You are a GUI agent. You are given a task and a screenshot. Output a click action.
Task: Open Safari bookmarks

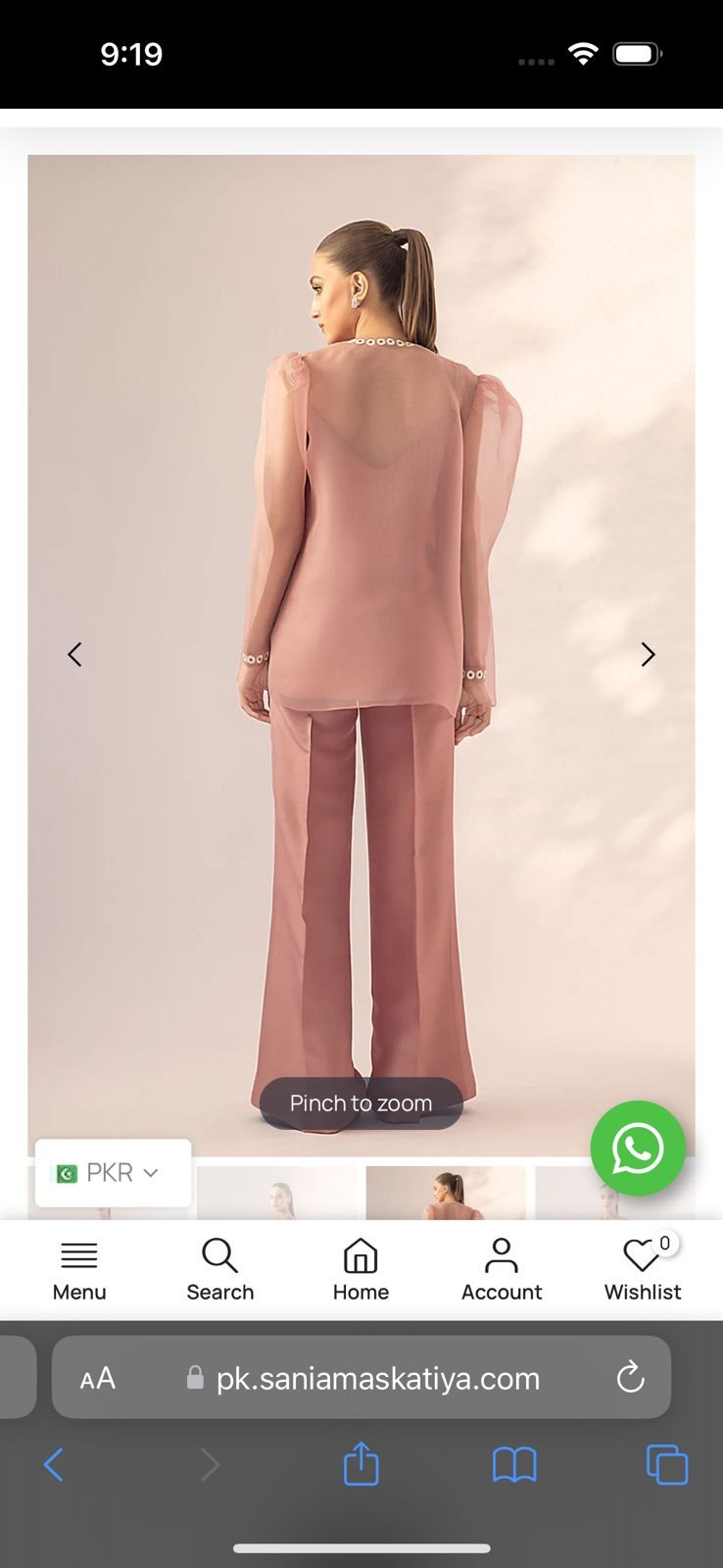click(x=514, y=1466)
